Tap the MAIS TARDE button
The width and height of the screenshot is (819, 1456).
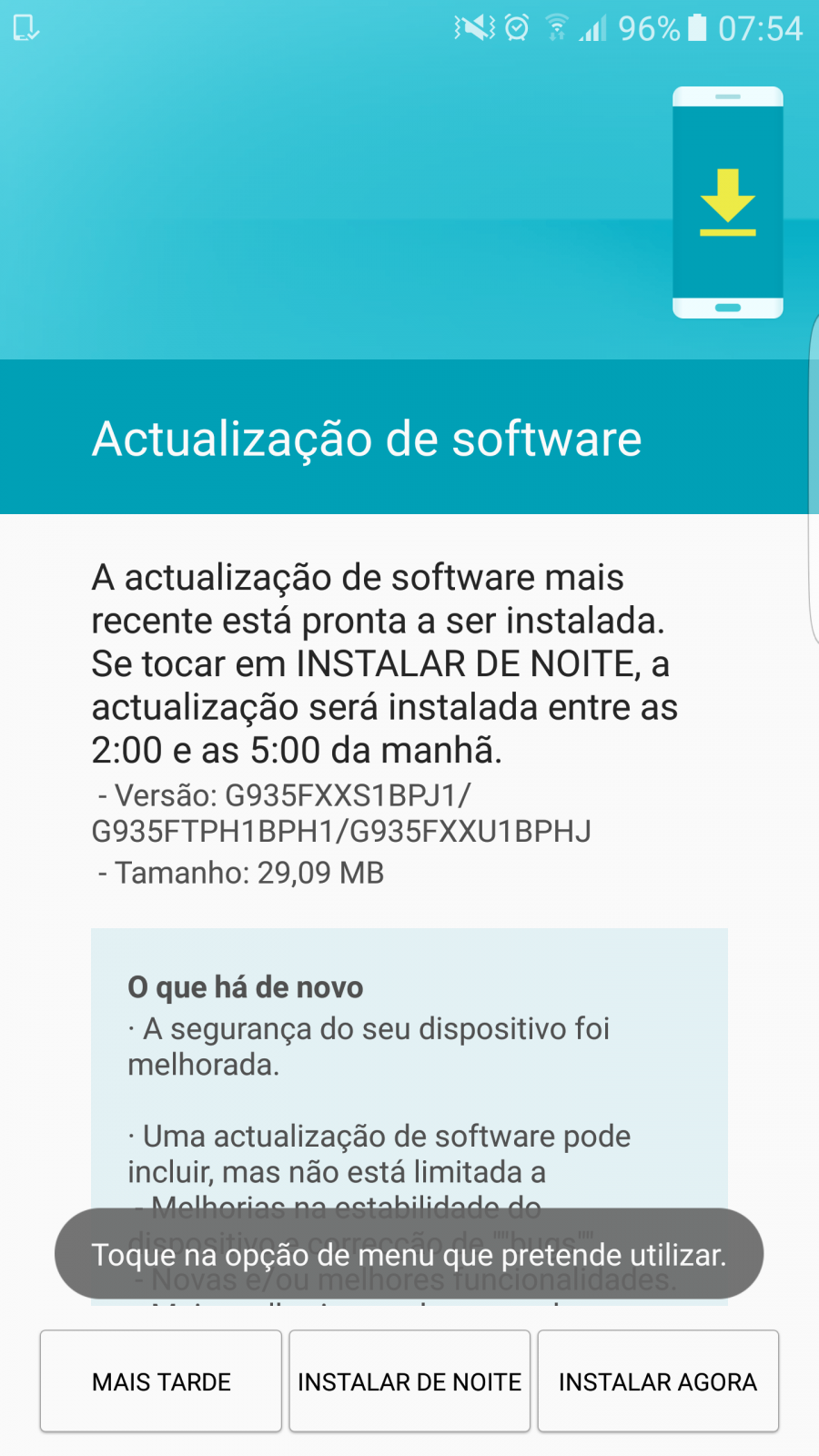coord(161,1381)
